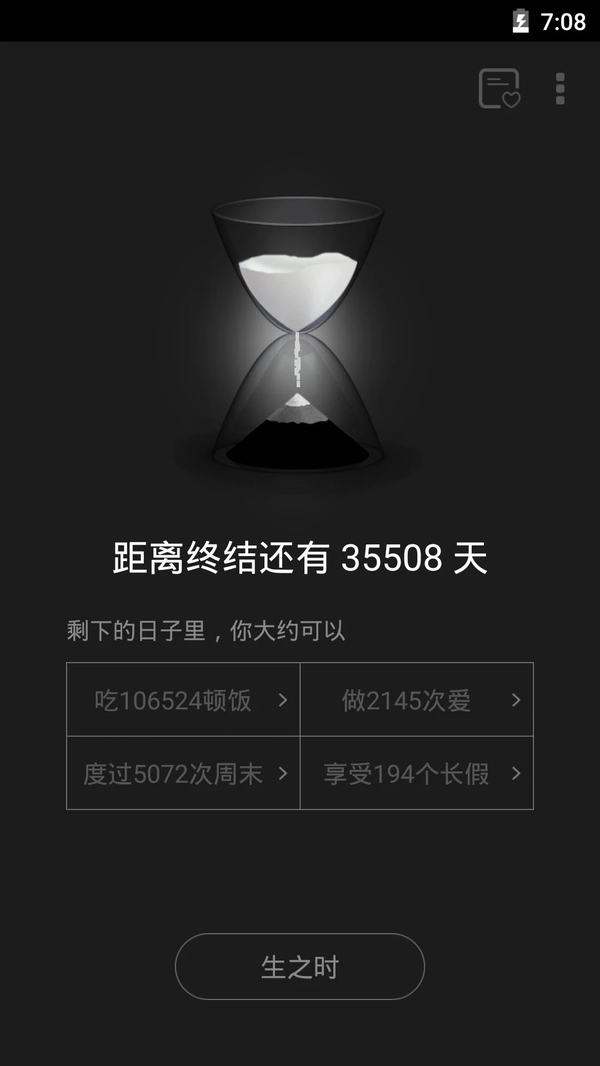This screenshot has height=1066, width=600.
Task: Open the note with heart icon
Action: 499,88
